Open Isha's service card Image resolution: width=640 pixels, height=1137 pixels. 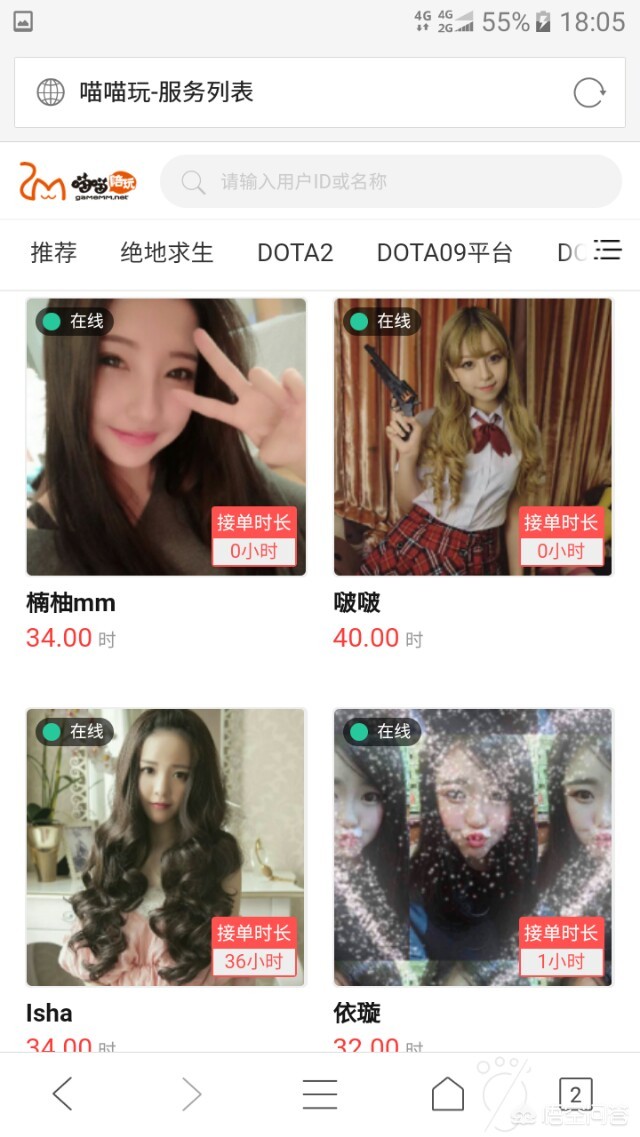(x=166, y=847)
